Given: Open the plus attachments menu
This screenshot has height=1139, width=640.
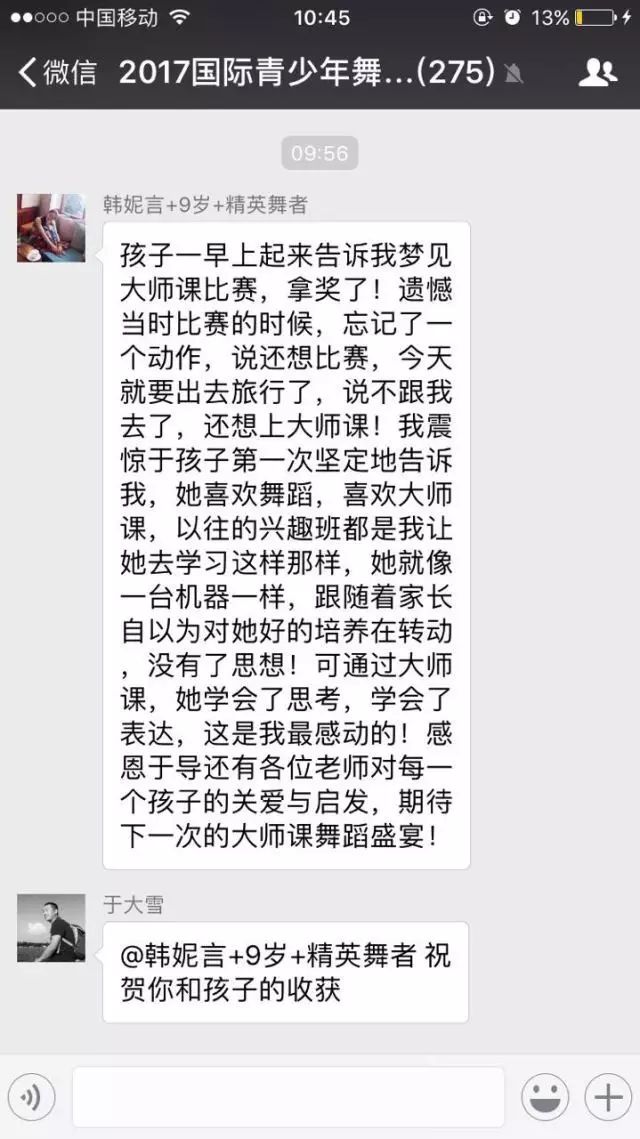Looking at the screenshot, I should click(608, 1098).
